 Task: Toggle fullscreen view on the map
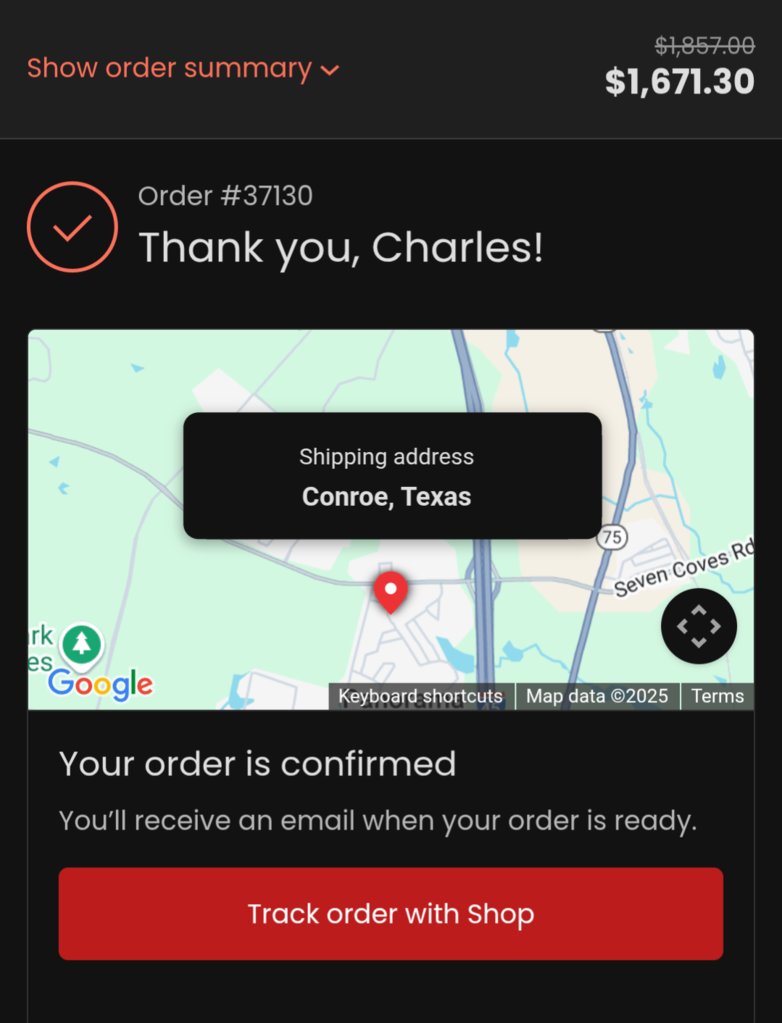tap(698, 627)
